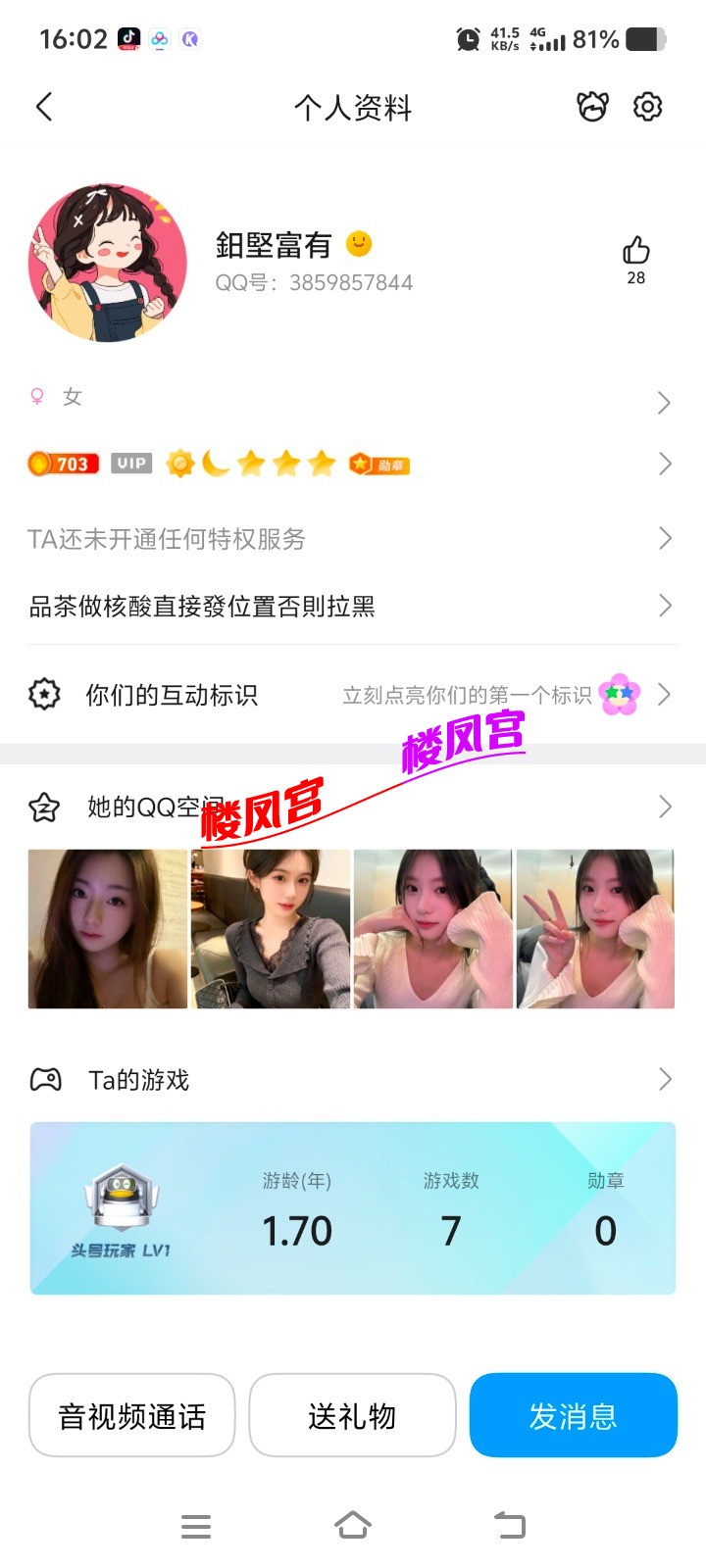Open her QQ空间 via the chevron
Image resolution: width=706 pixels, height=1568 pixels.
click(x=664, y=807)
